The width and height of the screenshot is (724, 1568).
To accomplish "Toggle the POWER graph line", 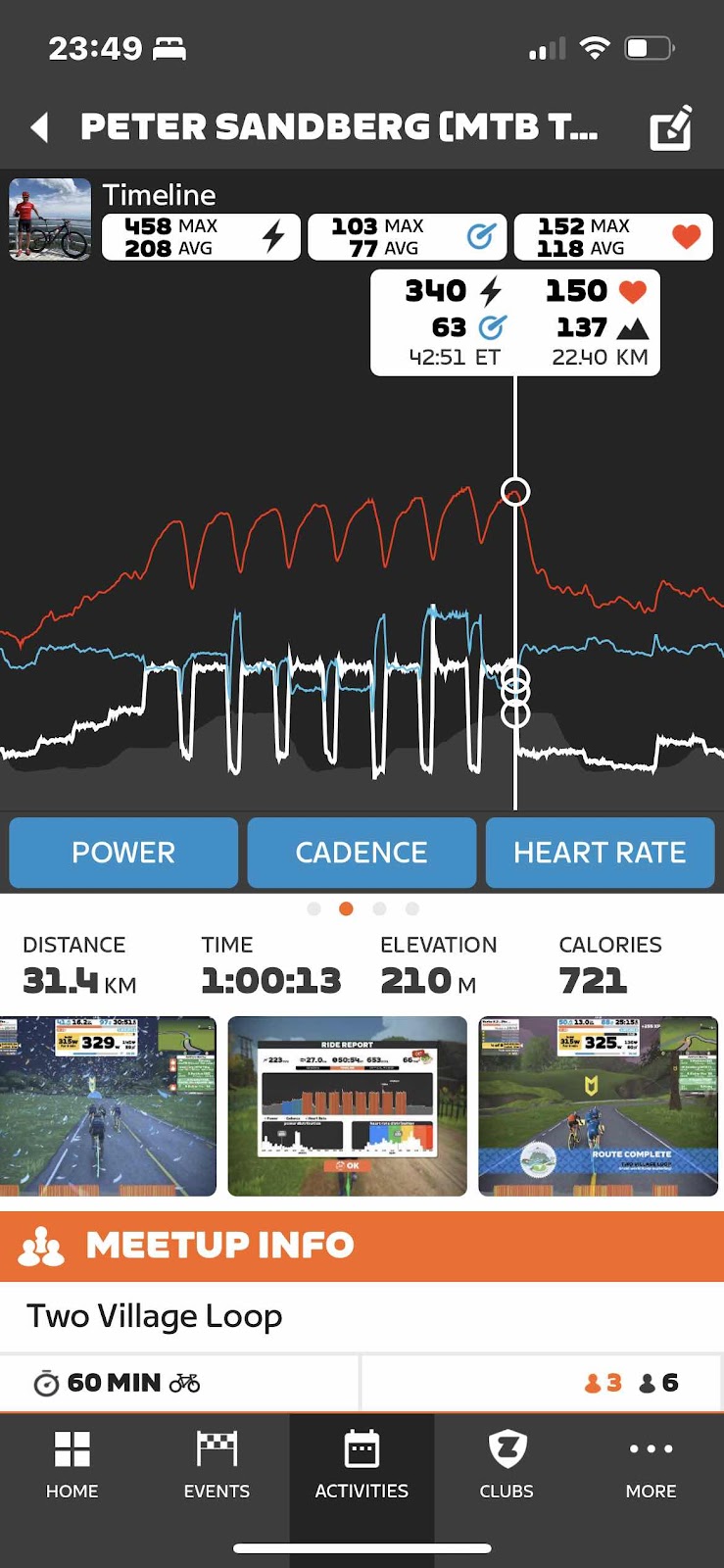I will point(123,853).
